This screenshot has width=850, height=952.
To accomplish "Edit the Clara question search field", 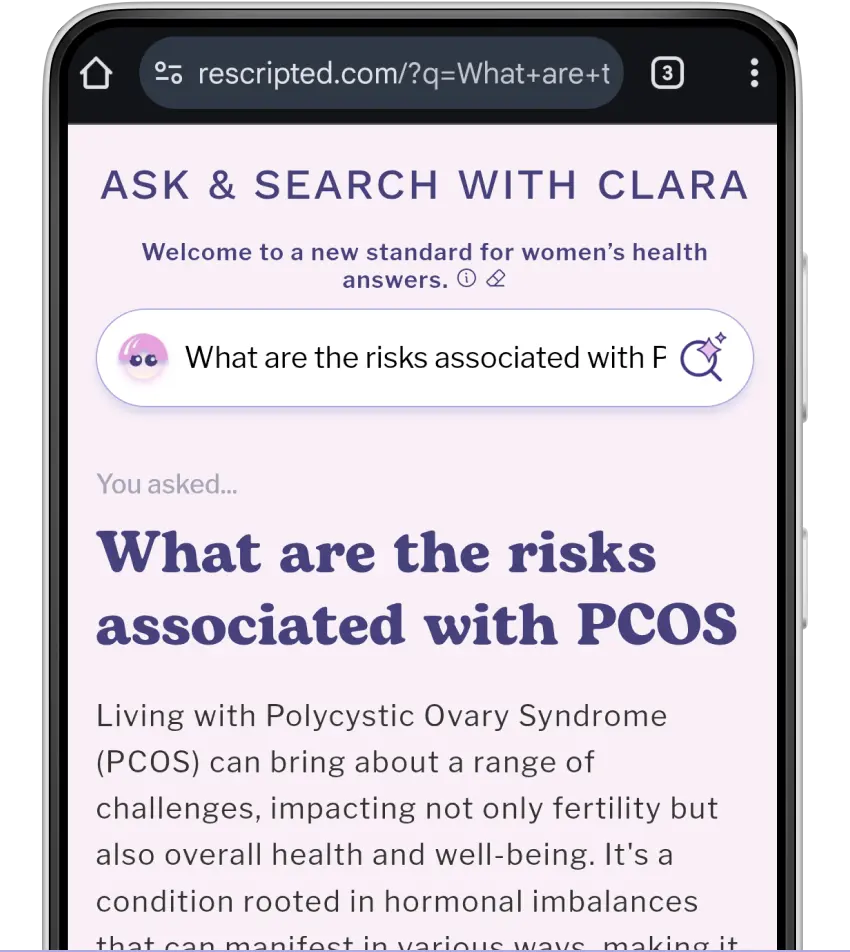I will 424,357.
